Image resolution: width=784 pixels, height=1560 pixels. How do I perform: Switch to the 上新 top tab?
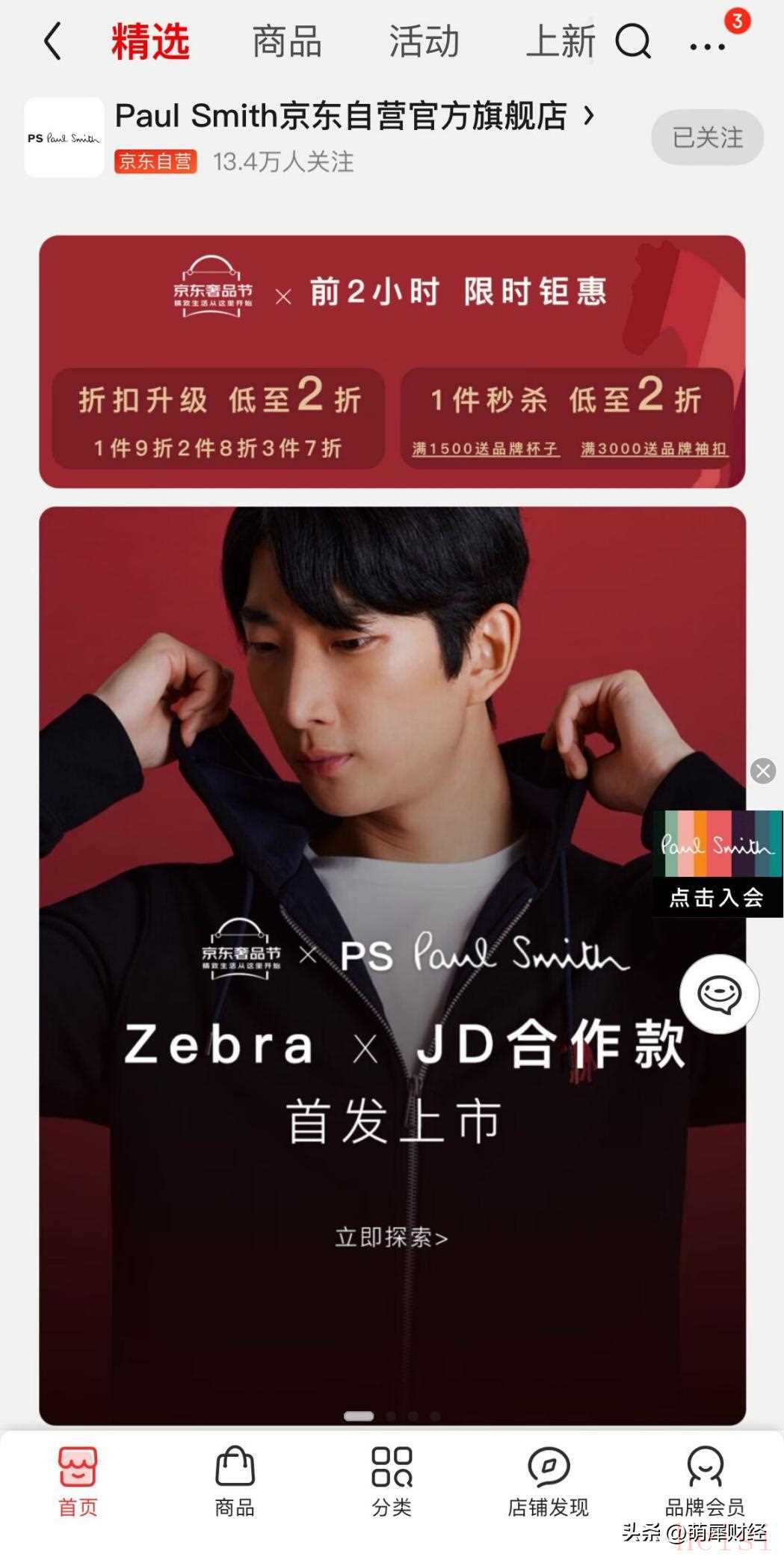(561, 41)
